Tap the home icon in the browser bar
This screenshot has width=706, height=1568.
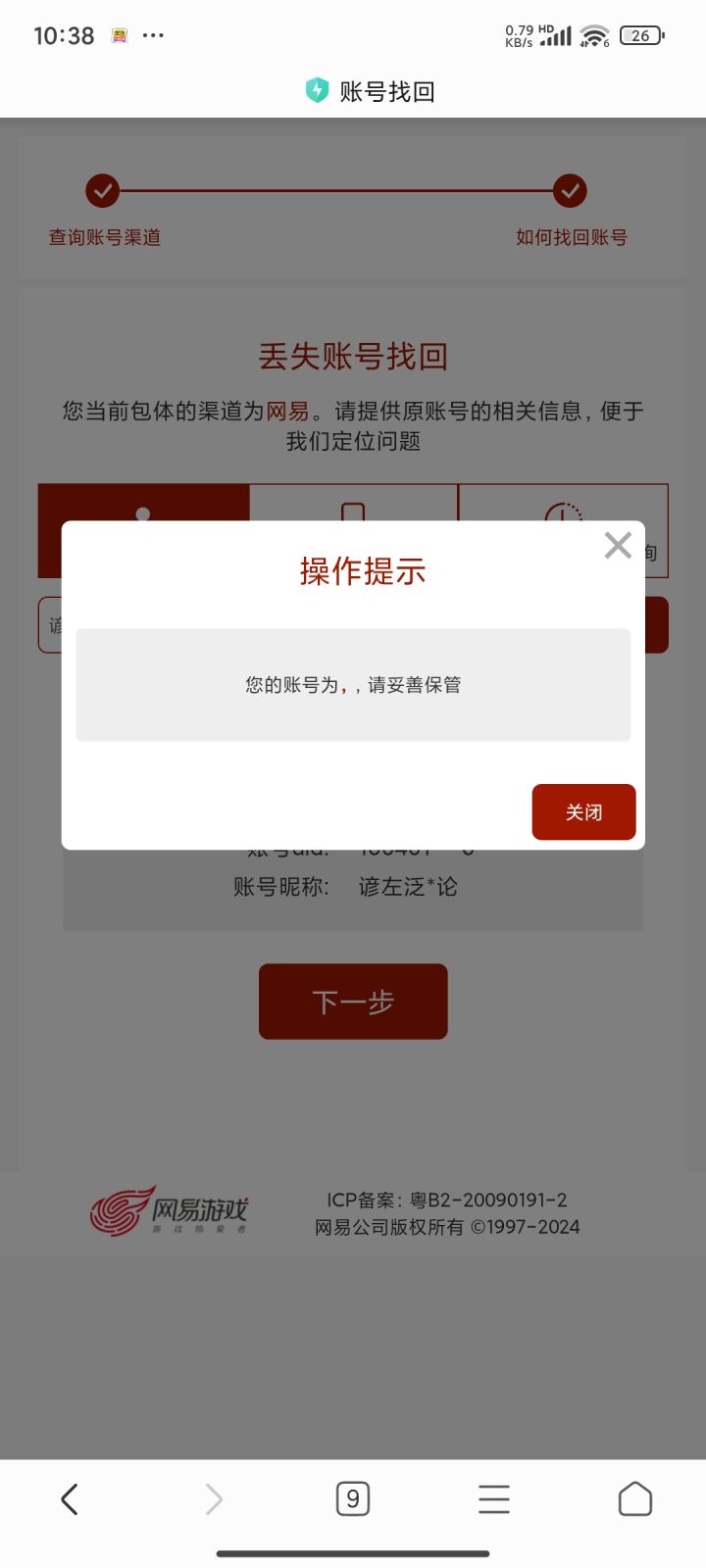[635, 1498]
